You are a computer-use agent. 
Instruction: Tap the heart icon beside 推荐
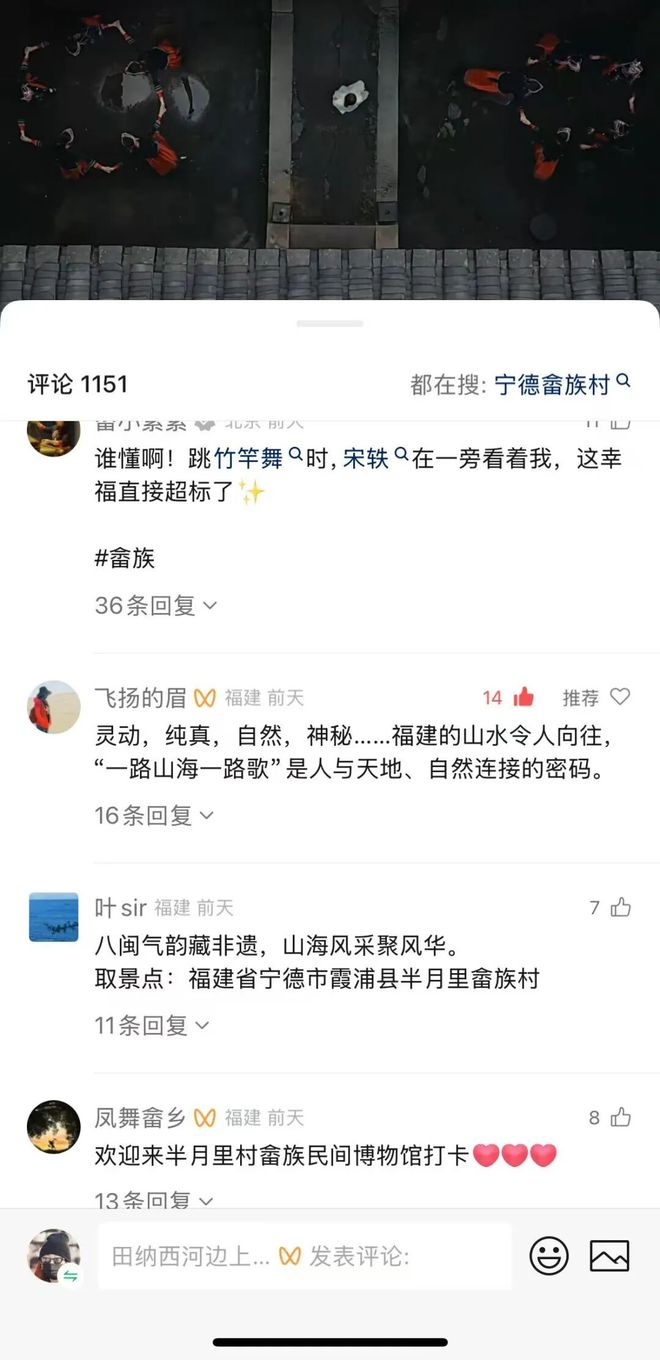coord(620,697)
